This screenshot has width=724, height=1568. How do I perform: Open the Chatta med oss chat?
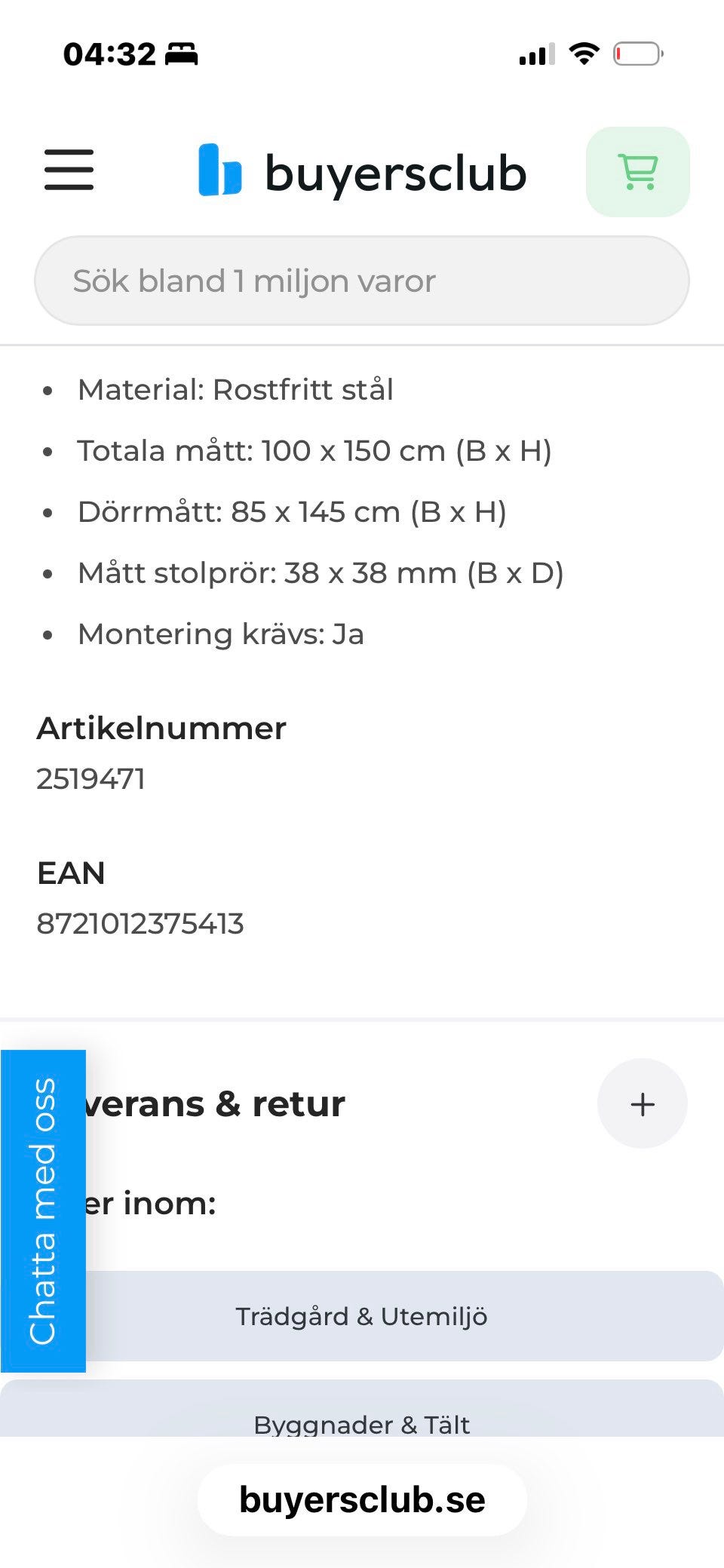[x=43, y=1210]
